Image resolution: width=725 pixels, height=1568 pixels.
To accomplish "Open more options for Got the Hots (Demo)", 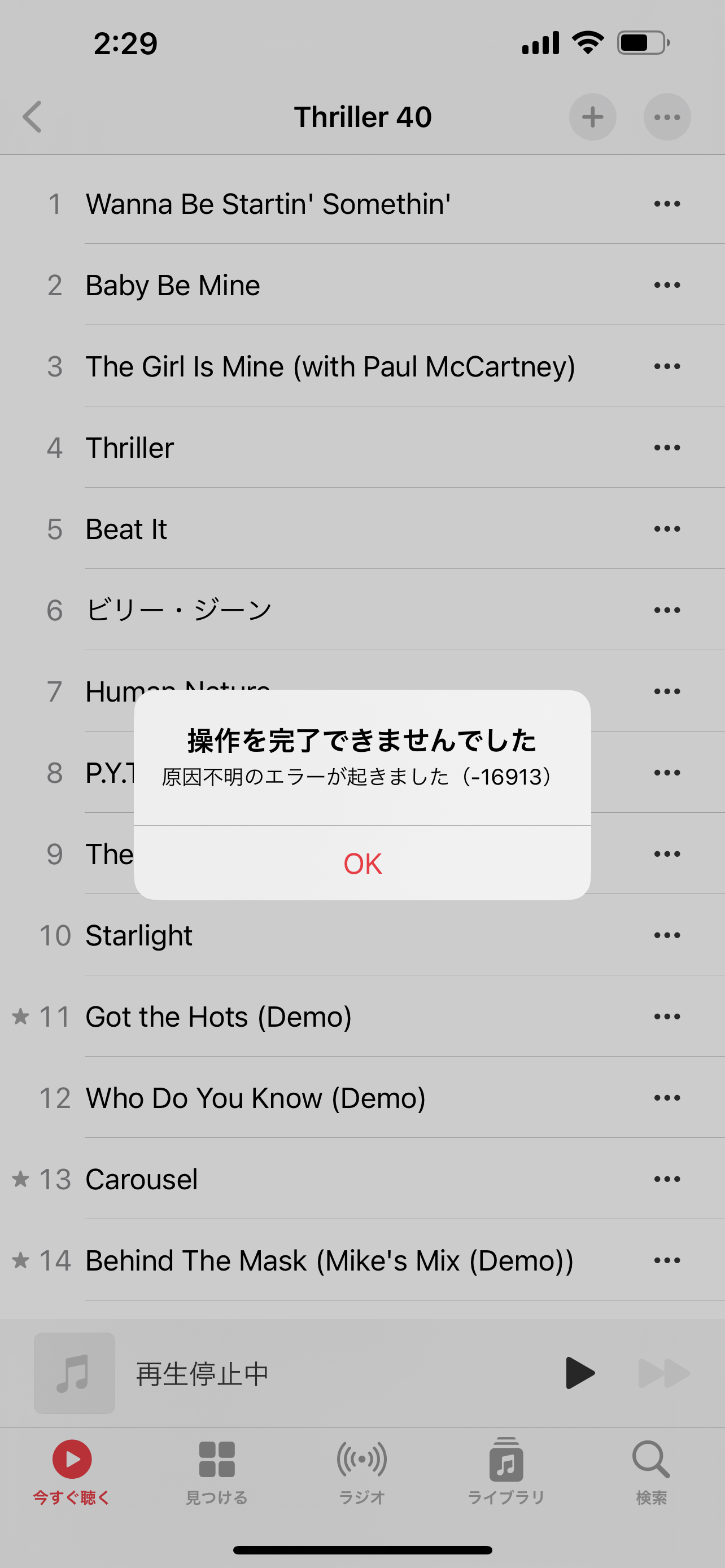I will point(667,1017).
